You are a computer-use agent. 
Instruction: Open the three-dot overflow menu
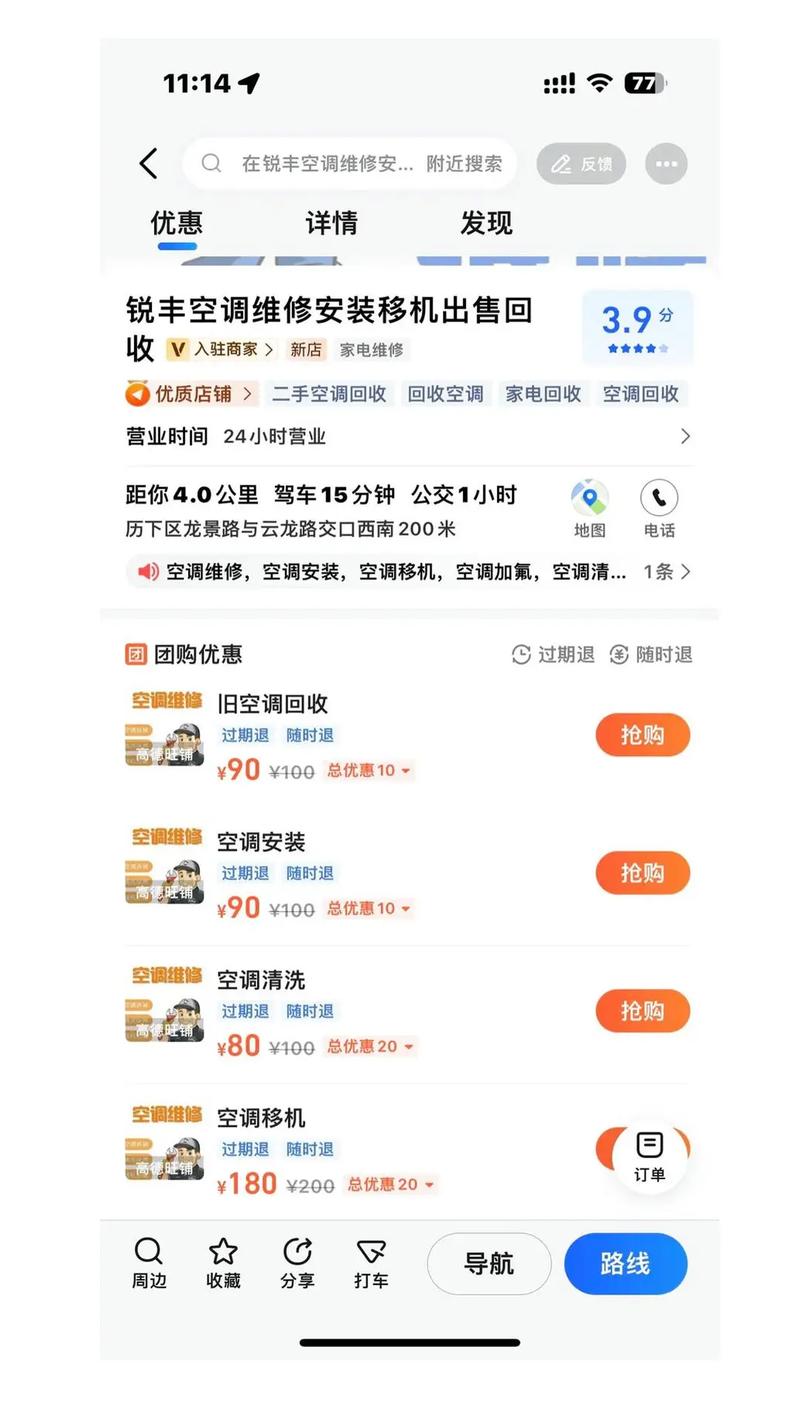(x=666, y=164)
